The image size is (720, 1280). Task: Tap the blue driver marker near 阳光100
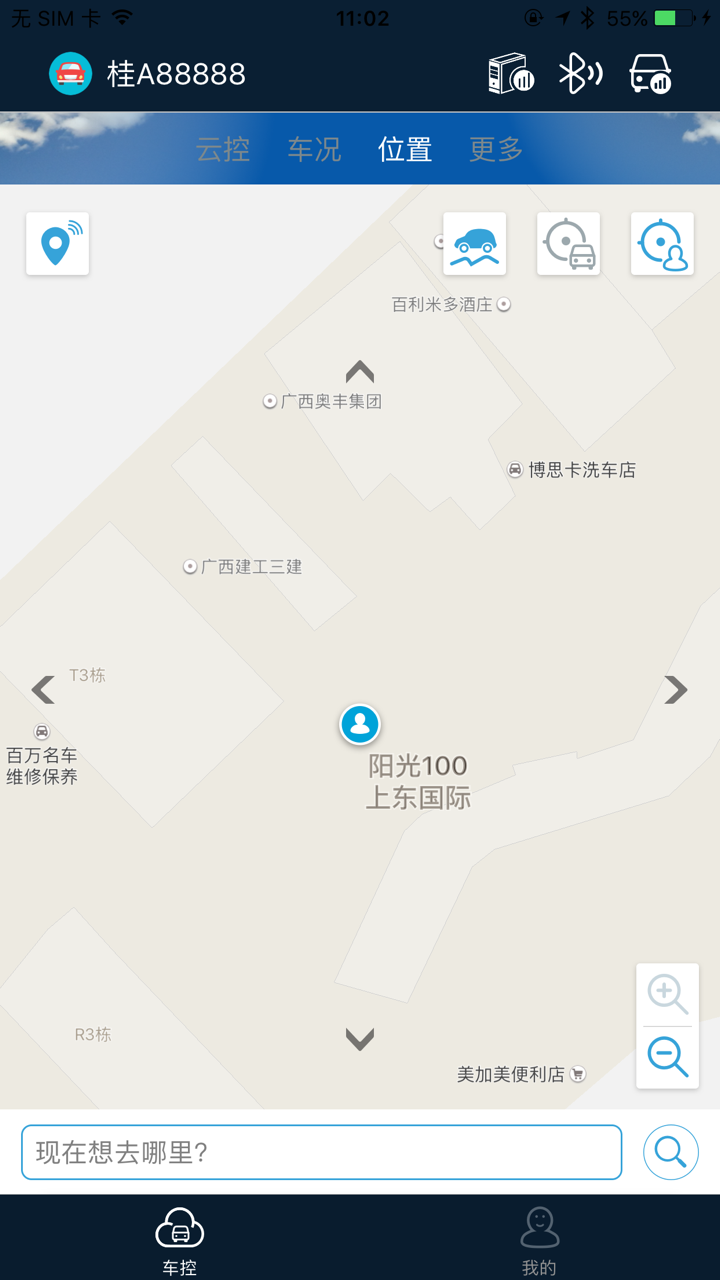[x=359, y=724]
